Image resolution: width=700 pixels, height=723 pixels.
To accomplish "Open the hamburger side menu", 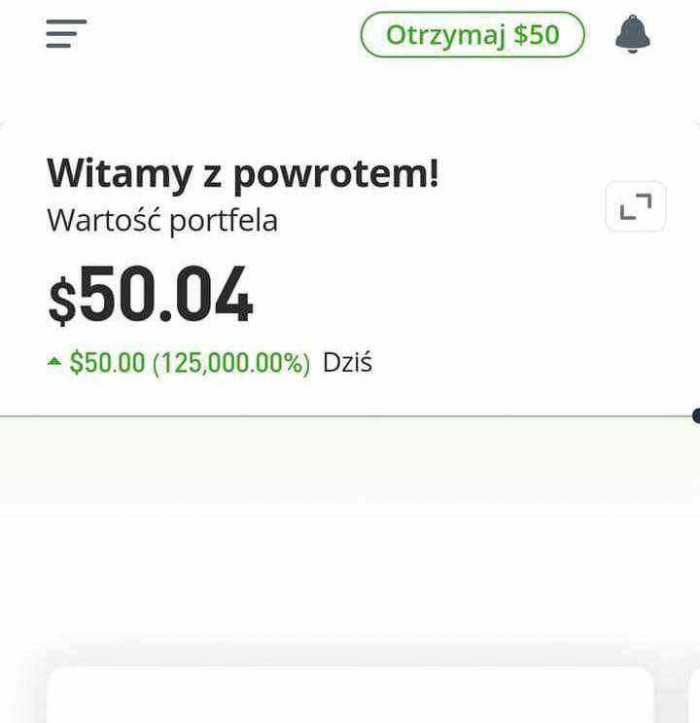I will (66, 34).
